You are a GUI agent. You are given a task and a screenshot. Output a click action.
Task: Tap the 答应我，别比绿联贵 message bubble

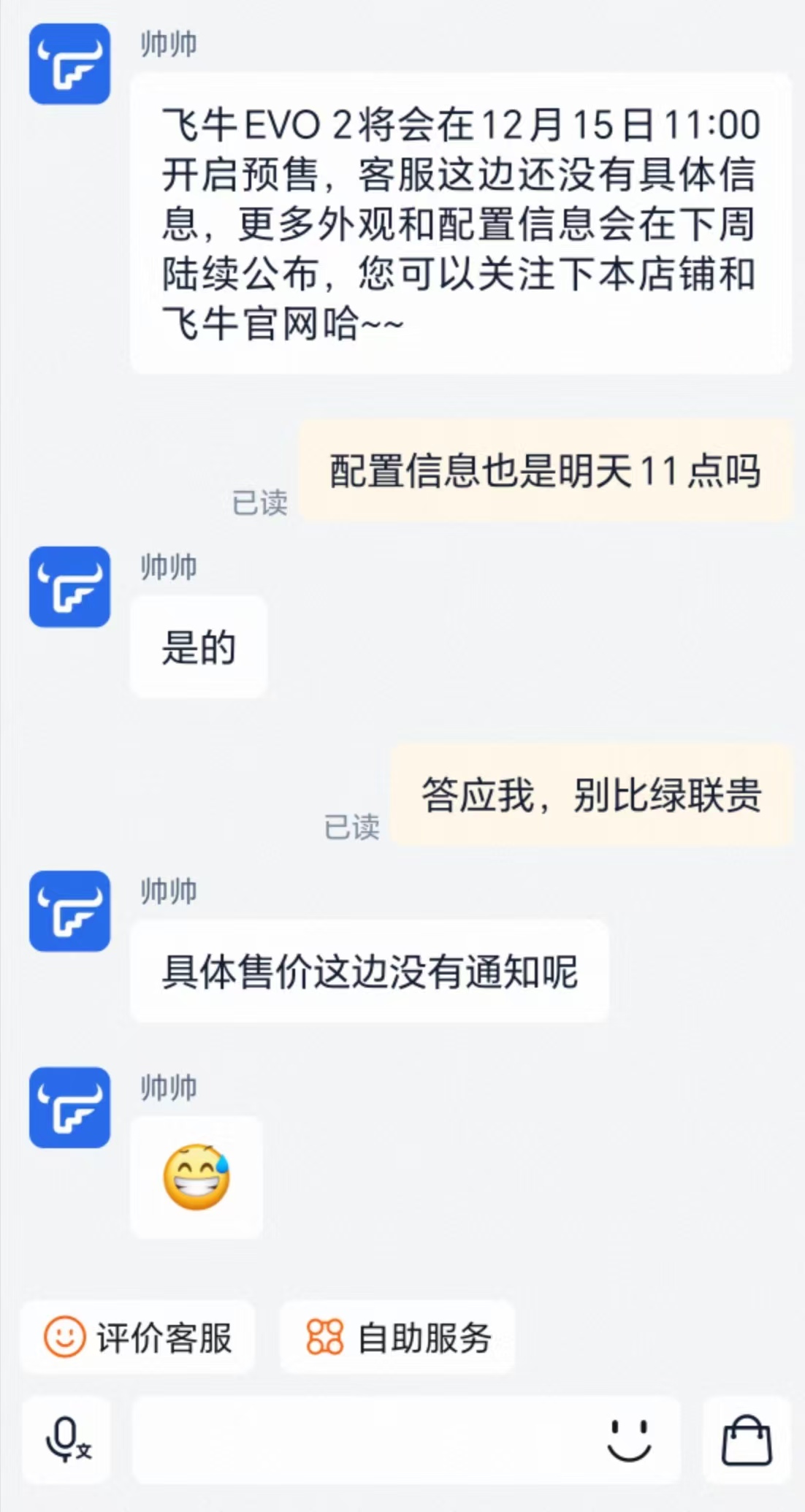click(590, 796)
